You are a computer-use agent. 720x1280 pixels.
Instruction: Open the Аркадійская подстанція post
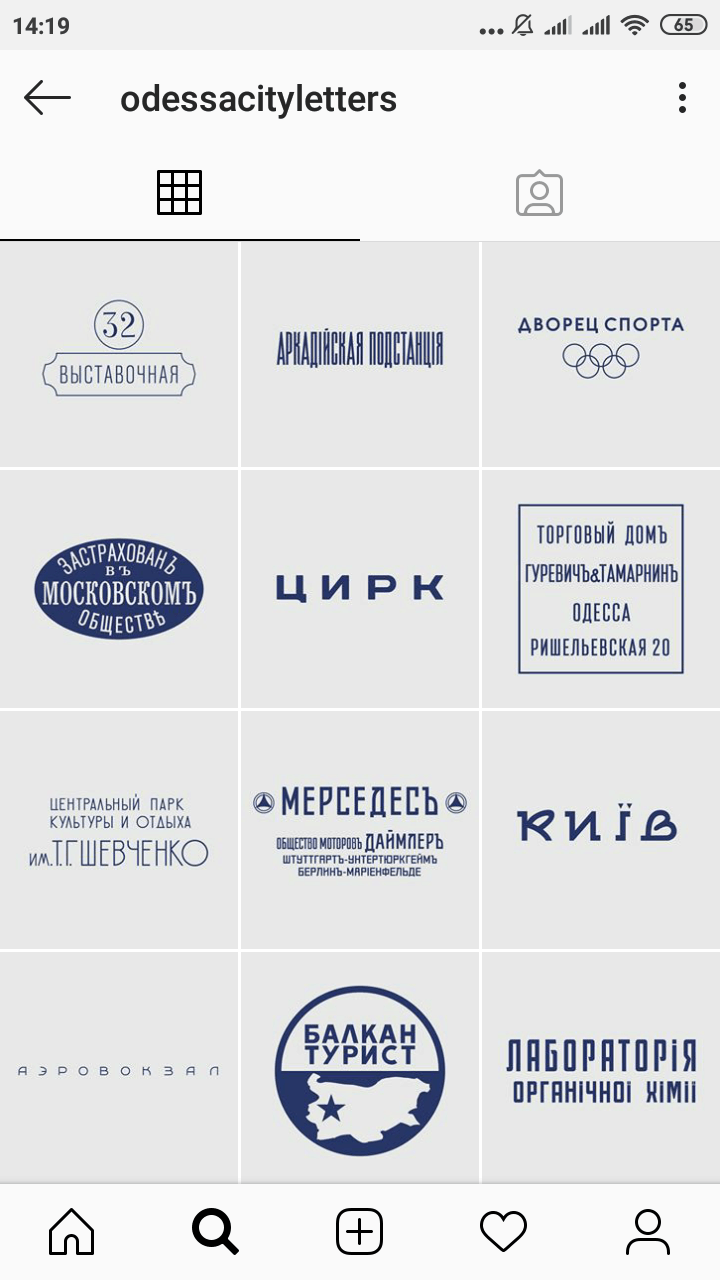coord(360,353)
